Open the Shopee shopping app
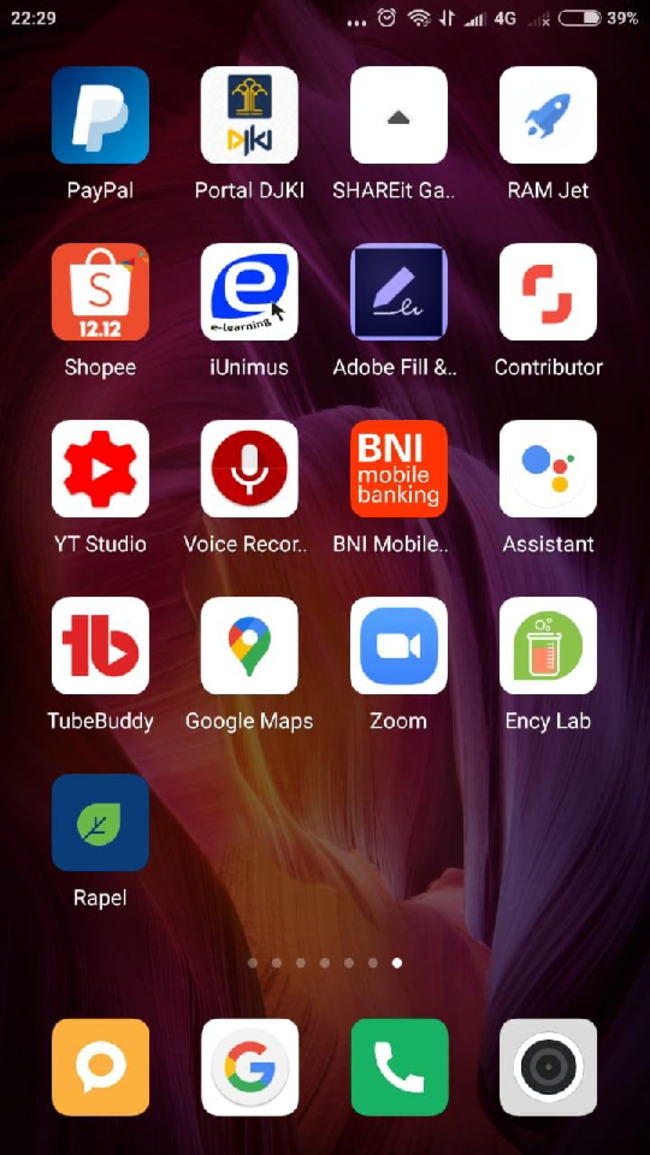Viewport: 650px width, 1155px height. click(x=100, y=292)
